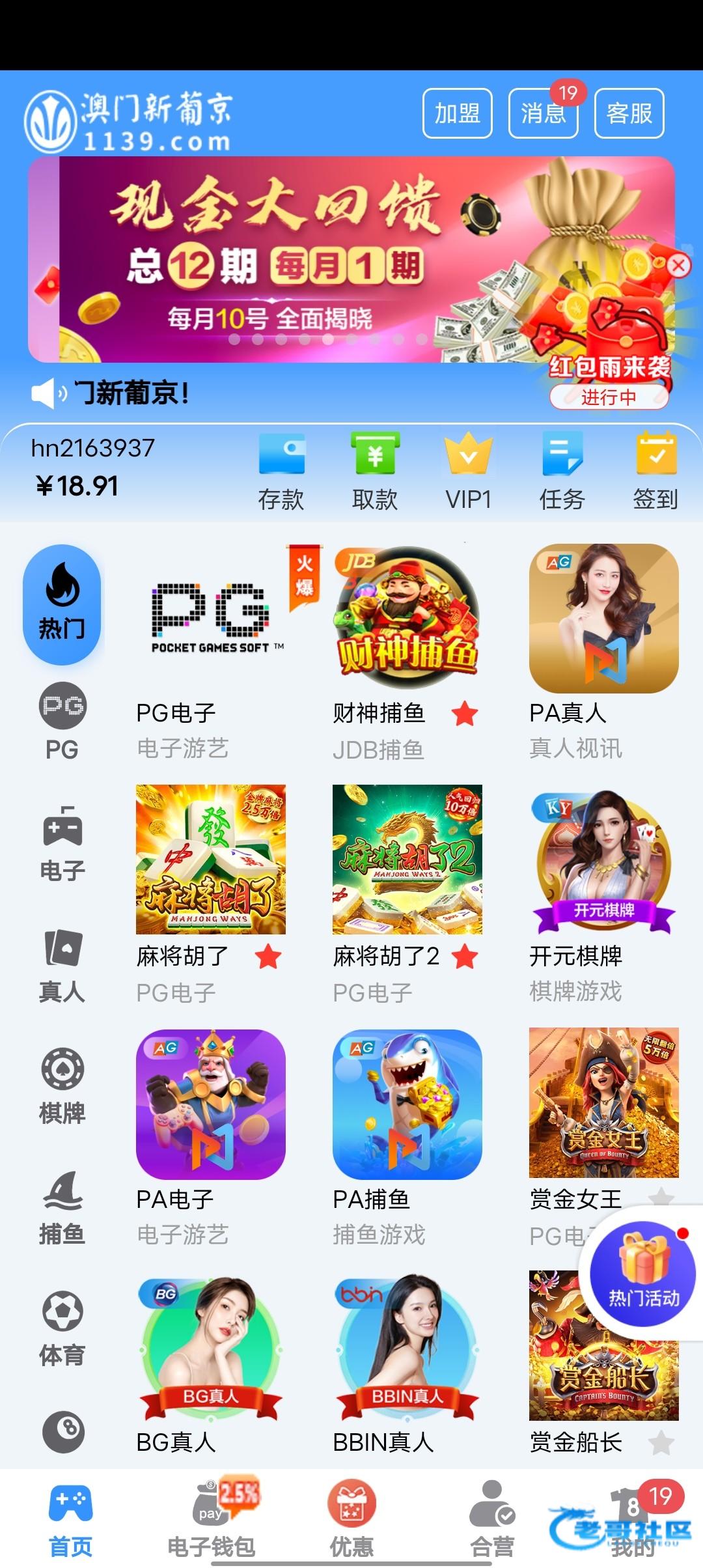Viewport: 703px width, 1568px height.
Task: Open 消息 messages with 19 badge
Action: 543,113
